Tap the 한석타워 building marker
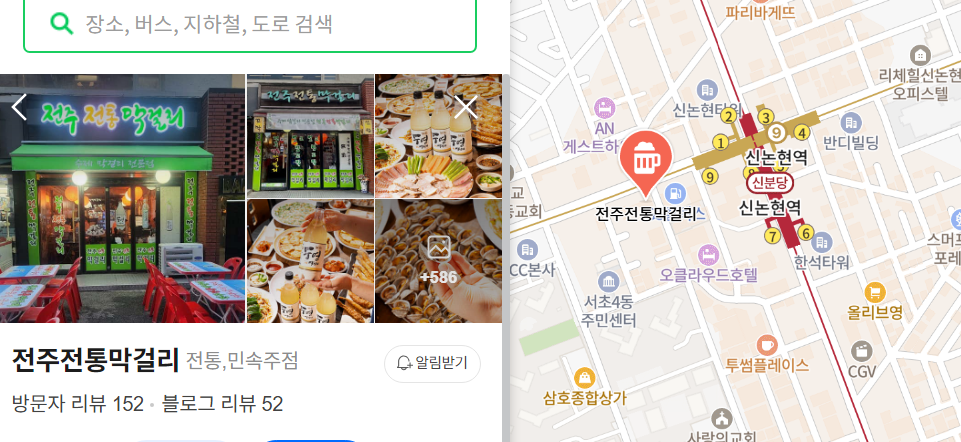The image size is (961, 442). [x=822, y=243]
